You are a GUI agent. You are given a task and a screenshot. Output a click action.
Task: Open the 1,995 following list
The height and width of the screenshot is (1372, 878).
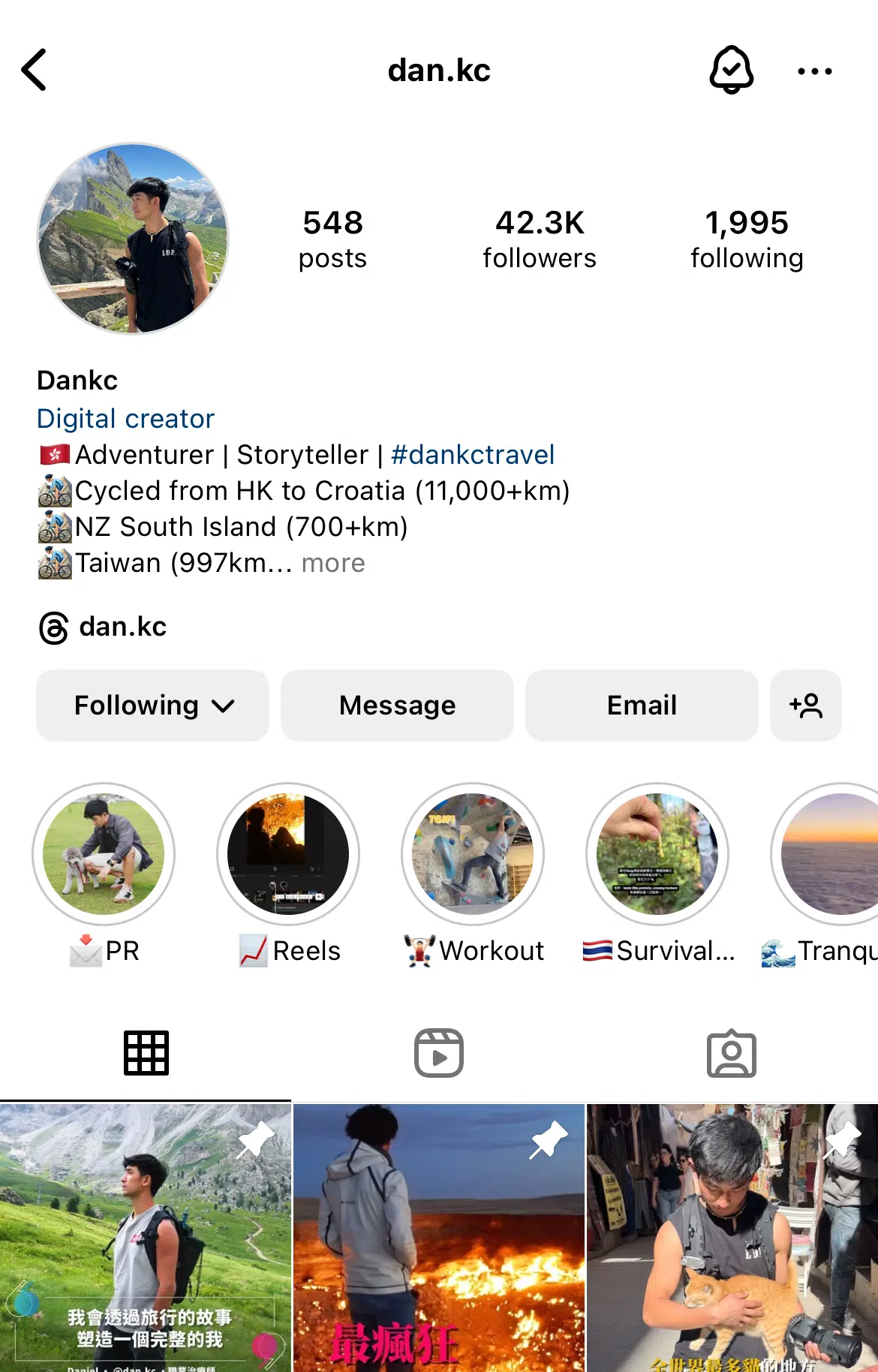pyautogui.click(x=746, y=239)
